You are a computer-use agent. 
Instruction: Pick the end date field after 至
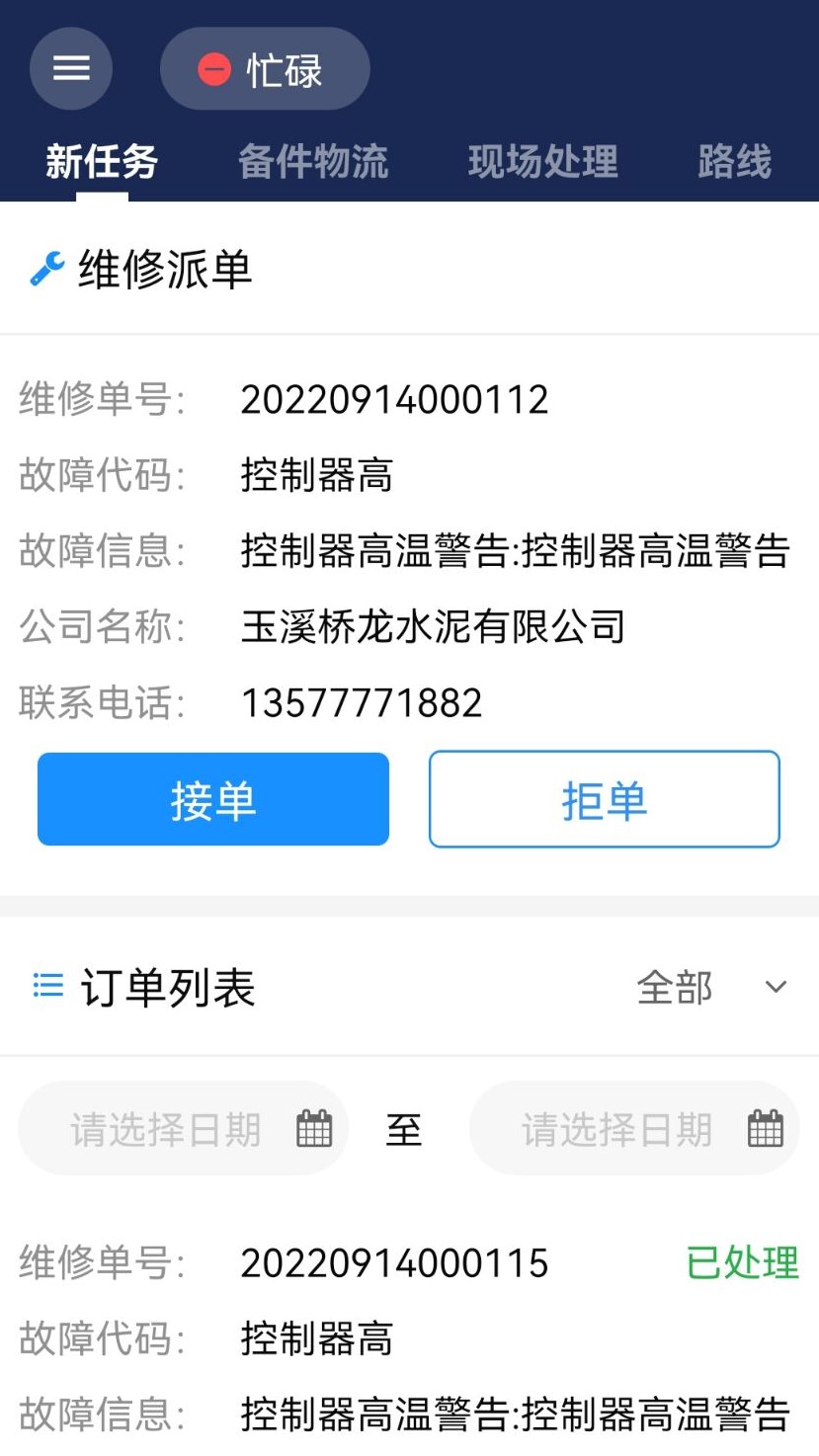point(634,1129)
